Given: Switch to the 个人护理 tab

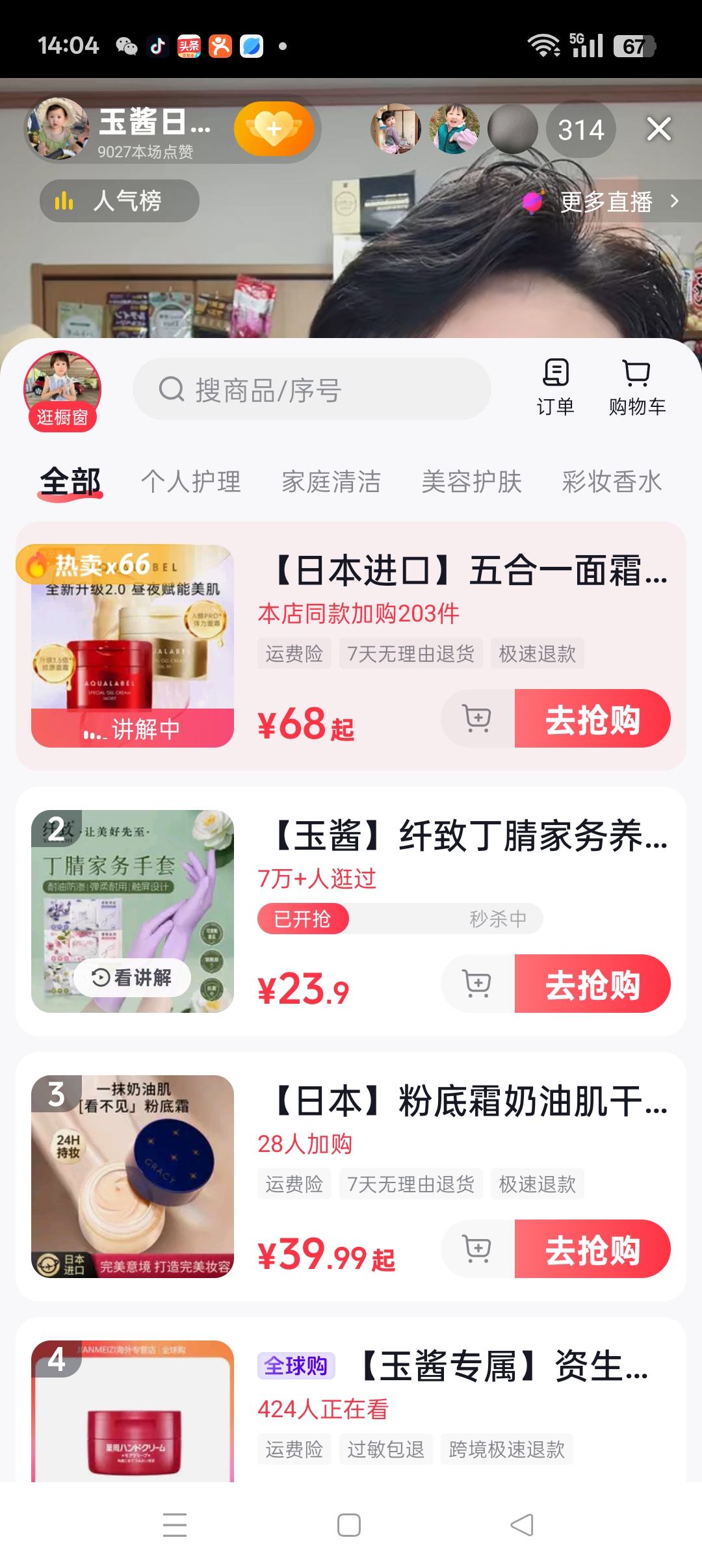Looking at the screenshot, I should tap(191, 482).
